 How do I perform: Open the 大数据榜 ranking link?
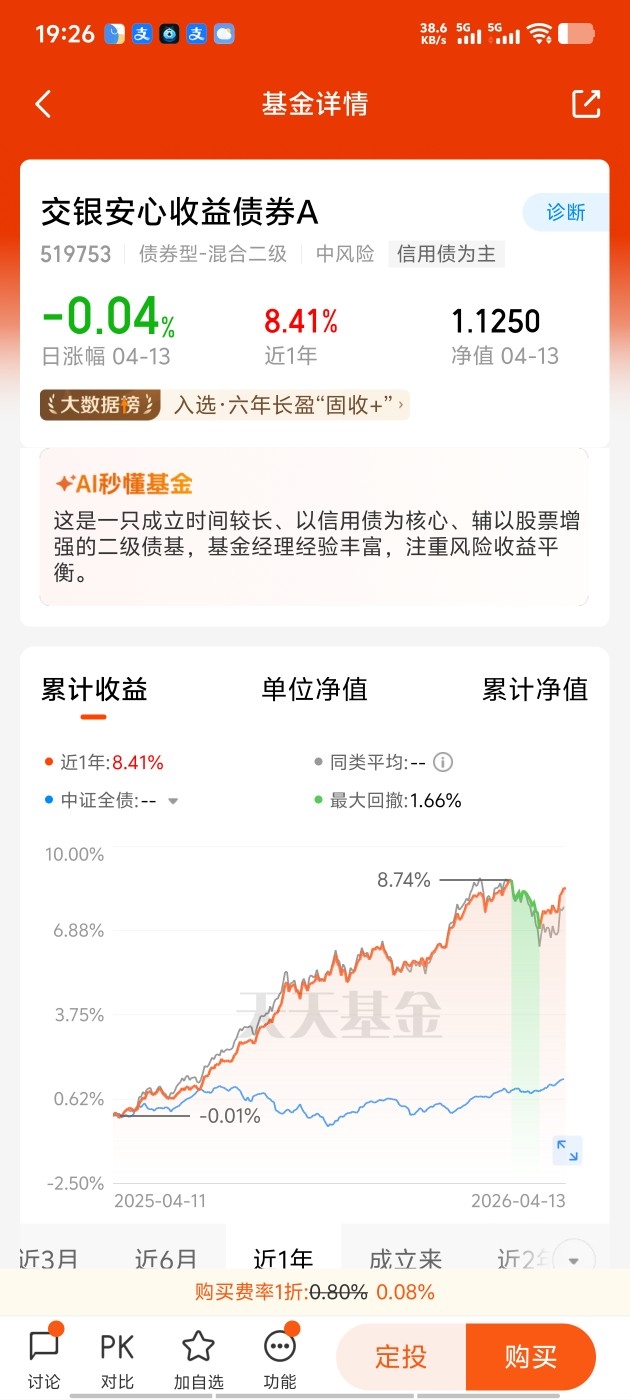pyautogui.click(x=224, y=405)
